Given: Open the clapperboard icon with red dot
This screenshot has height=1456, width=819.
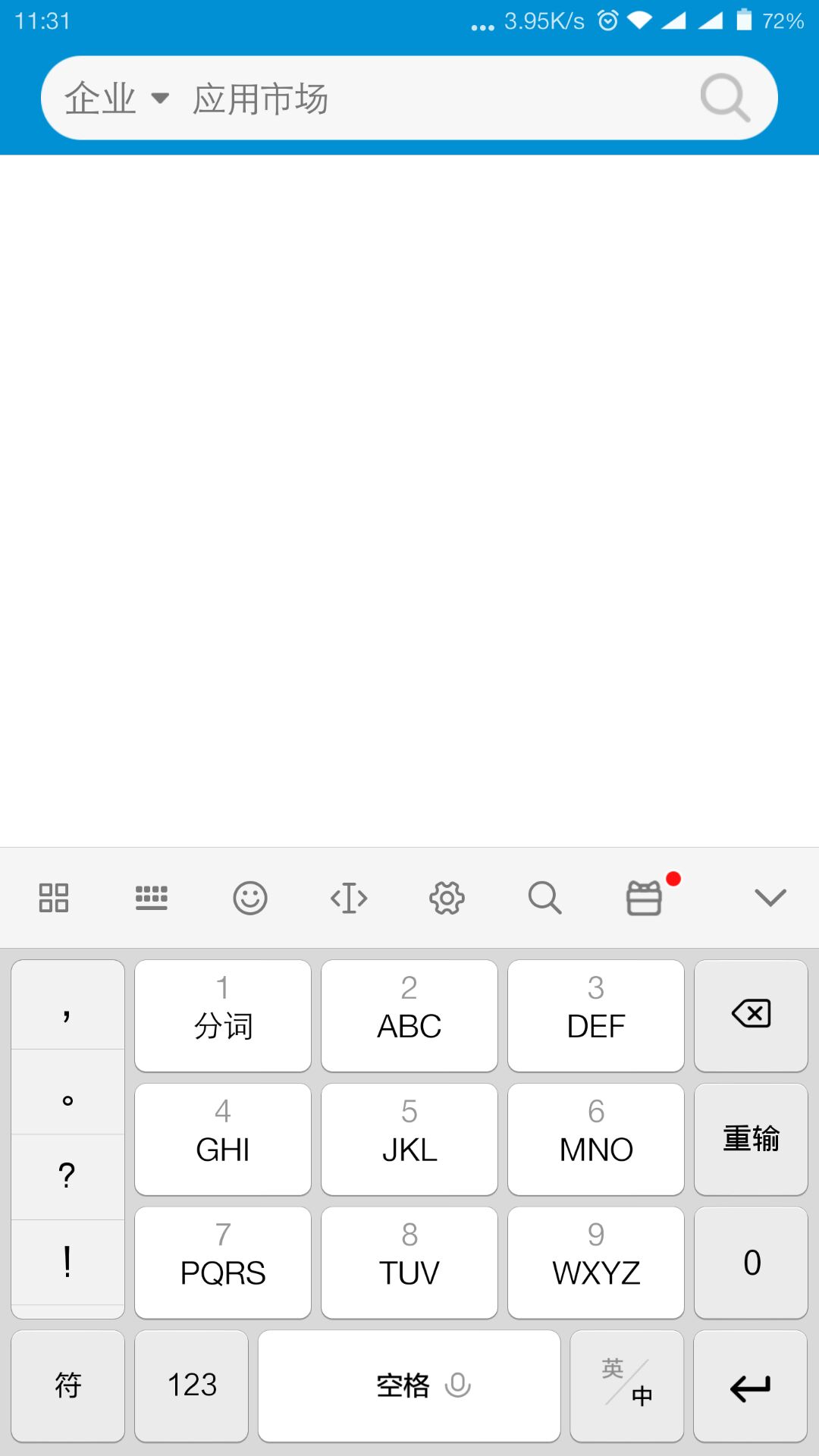Looking at the screenshot, I should point(645,896).
